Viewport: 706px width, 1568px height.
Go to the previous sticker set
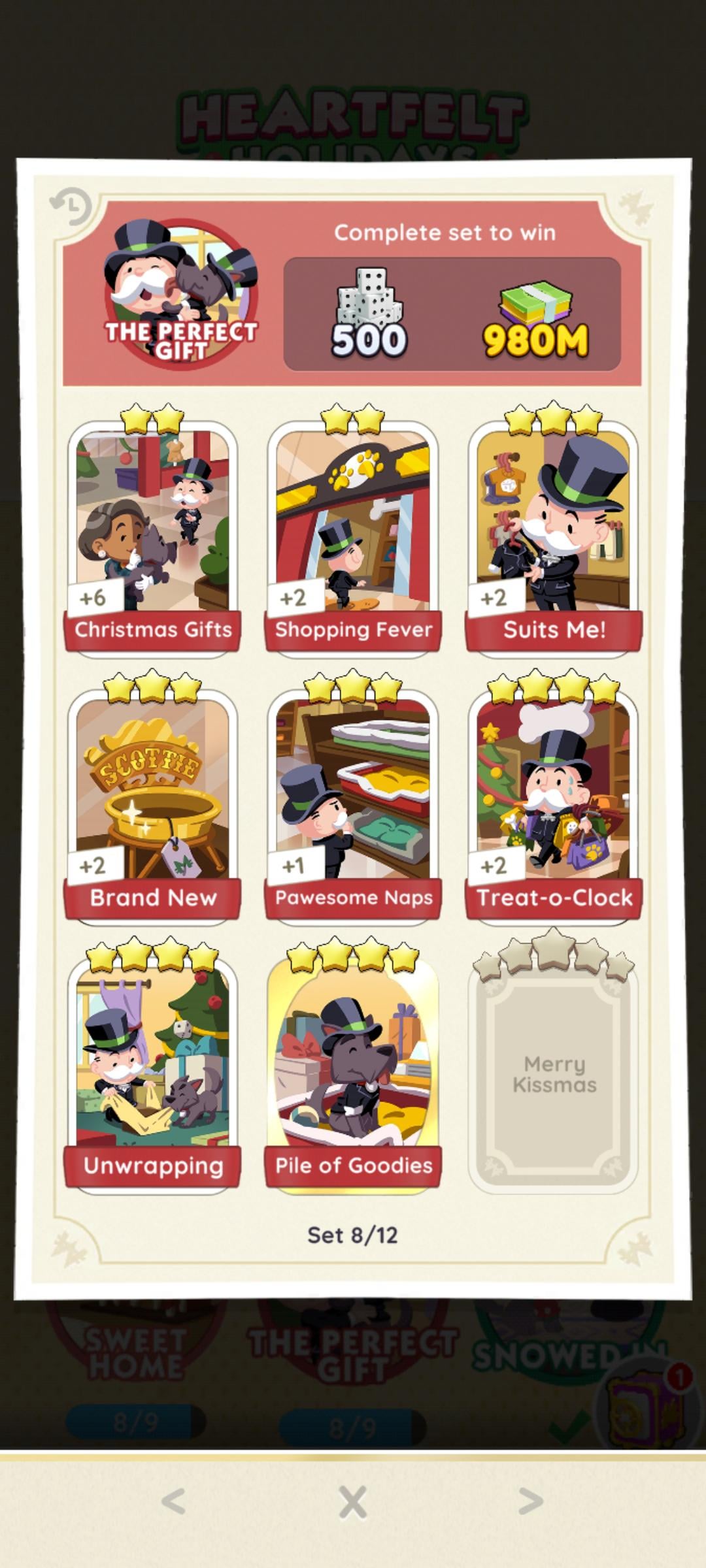(173, 1501)
